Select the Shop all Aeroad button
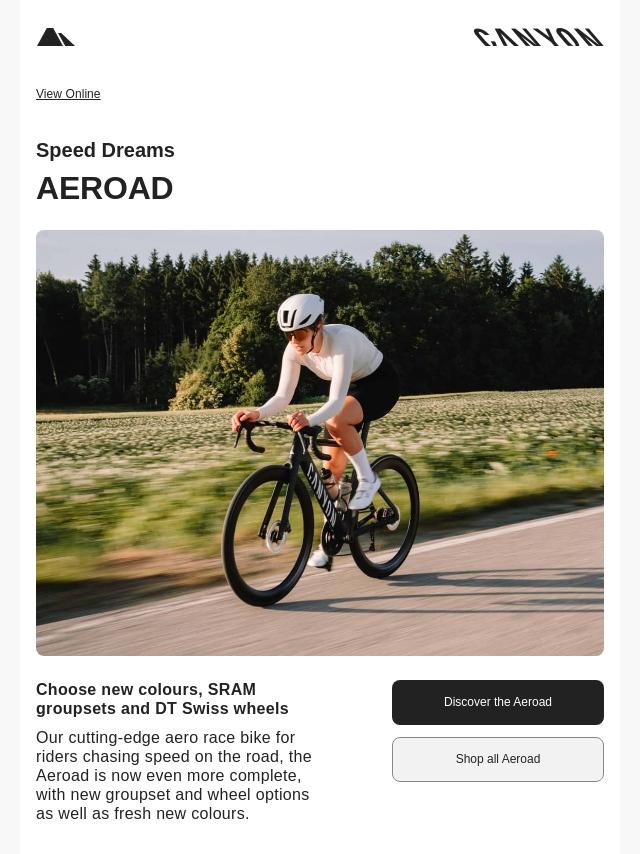This screenshot has width=640, height=854. click(x=497, y=759)
